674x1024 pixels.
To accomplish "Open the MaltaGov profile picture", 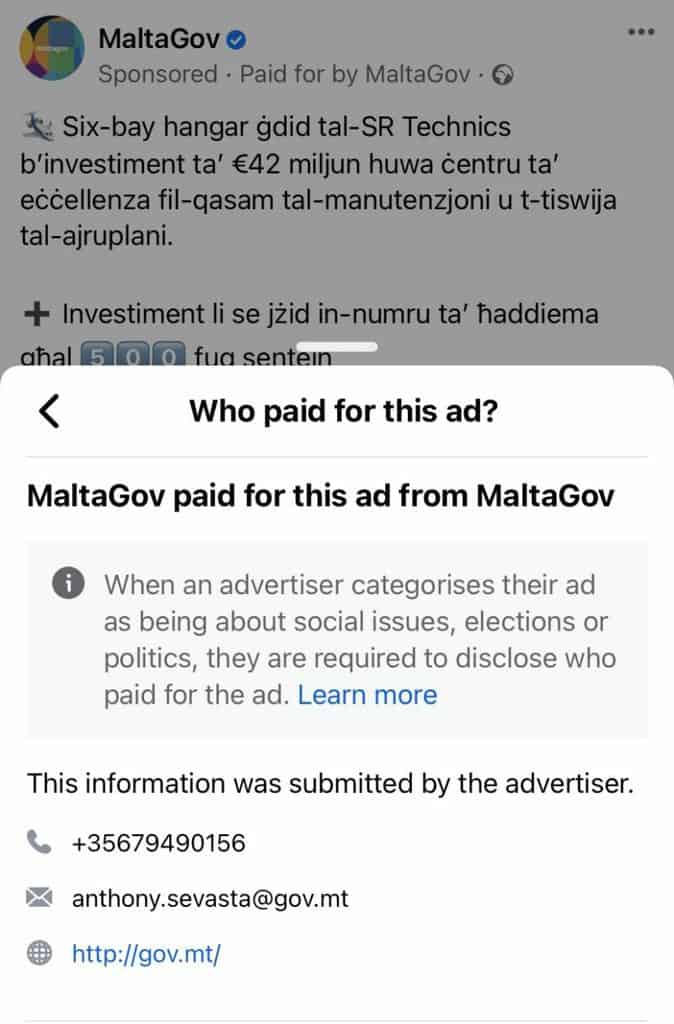I will tap(51, 47).
